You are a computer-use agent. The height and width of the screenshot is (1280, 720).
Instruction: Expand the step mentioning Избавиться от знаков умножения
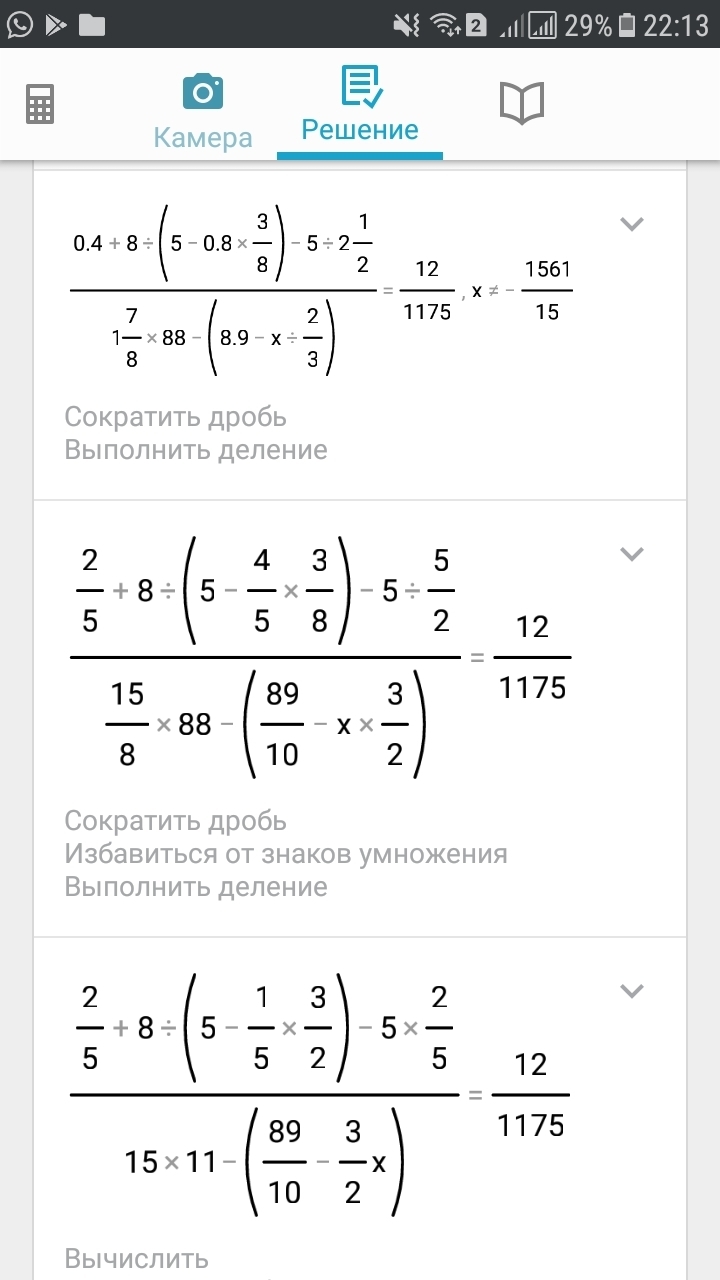click(631, 553)
